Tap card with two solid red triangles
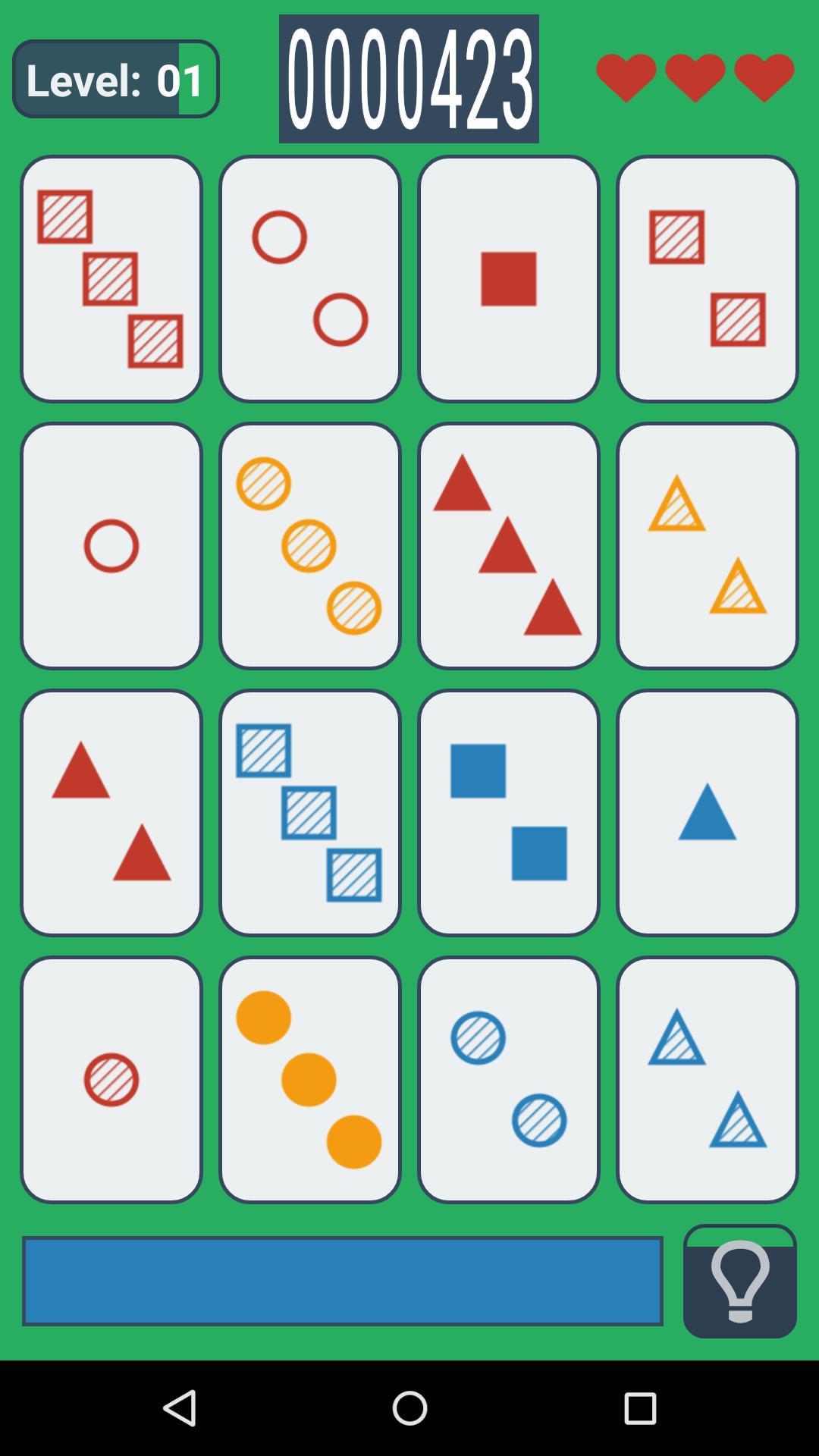 pyautogui.click(x=111, y=813)
